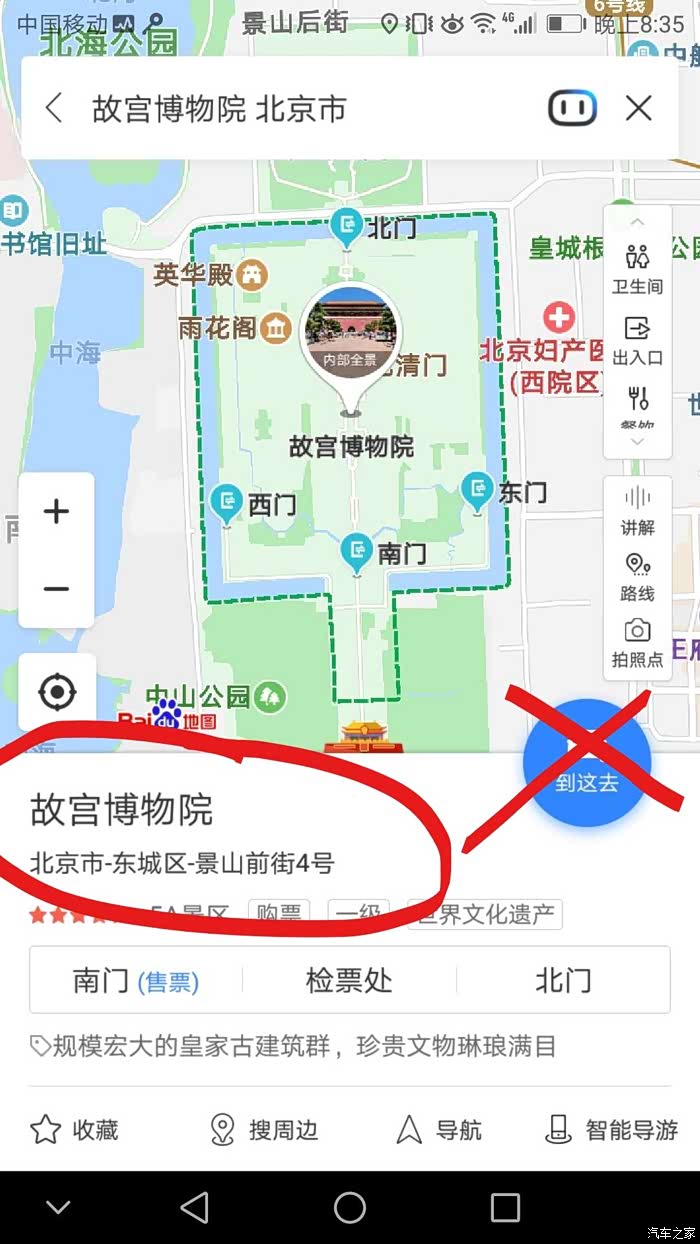This screenshot has width=700, height=1244.
Task: Go back using the search bar arrow
Action: coord(54,108)
